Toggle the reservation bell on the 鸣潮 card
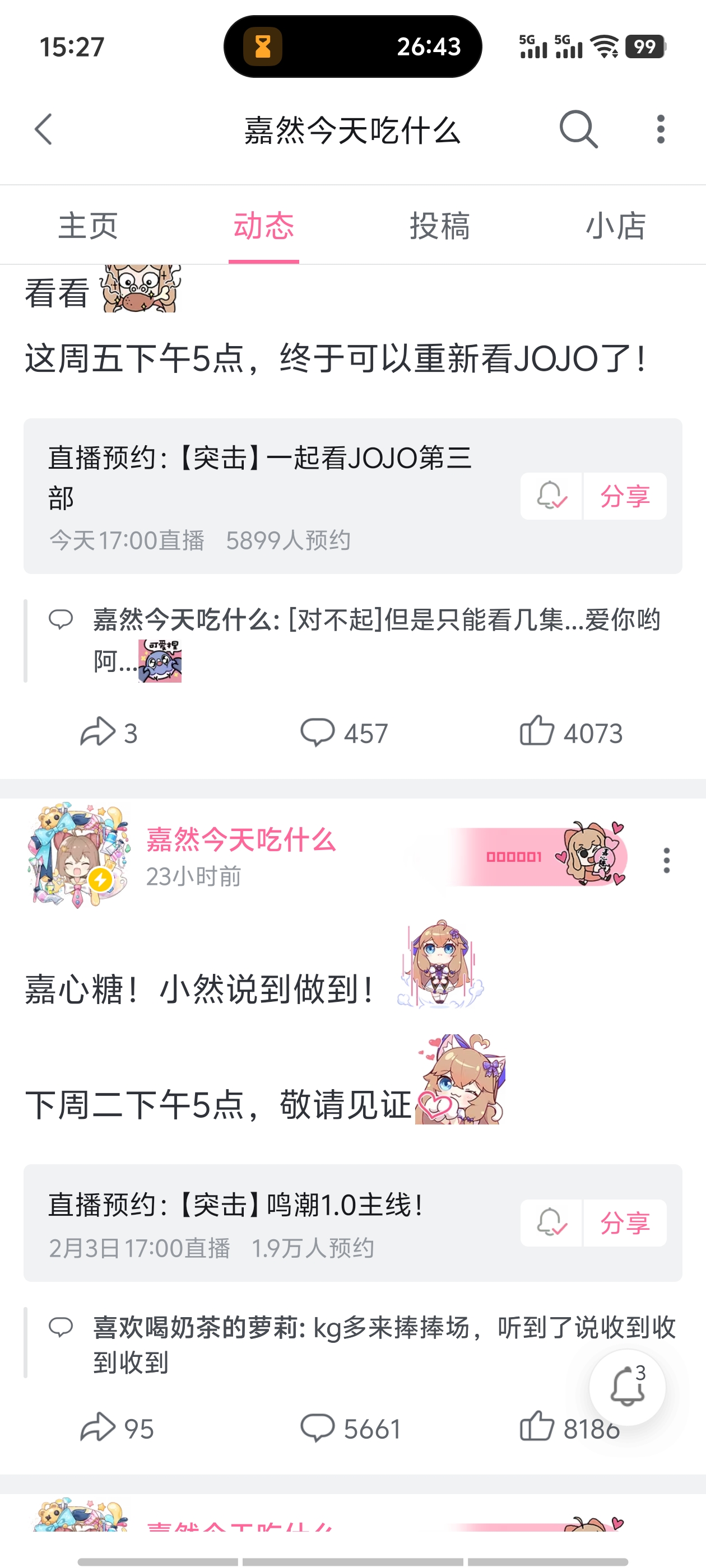This screenshot has height=1568, width=706. coord(551,1223)
